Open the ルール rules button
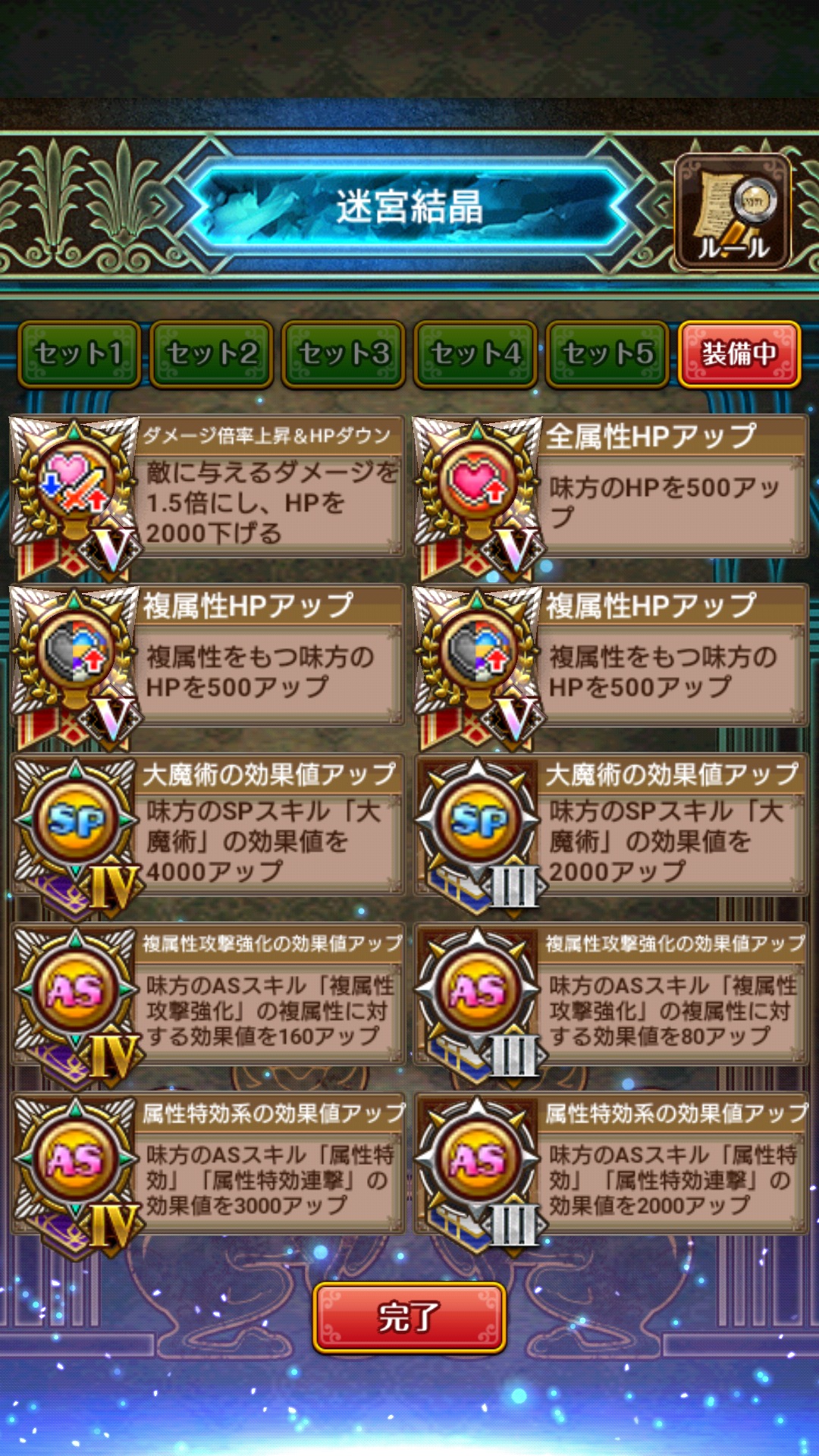The image size is (819, 1456). click(x=733, y=212)
